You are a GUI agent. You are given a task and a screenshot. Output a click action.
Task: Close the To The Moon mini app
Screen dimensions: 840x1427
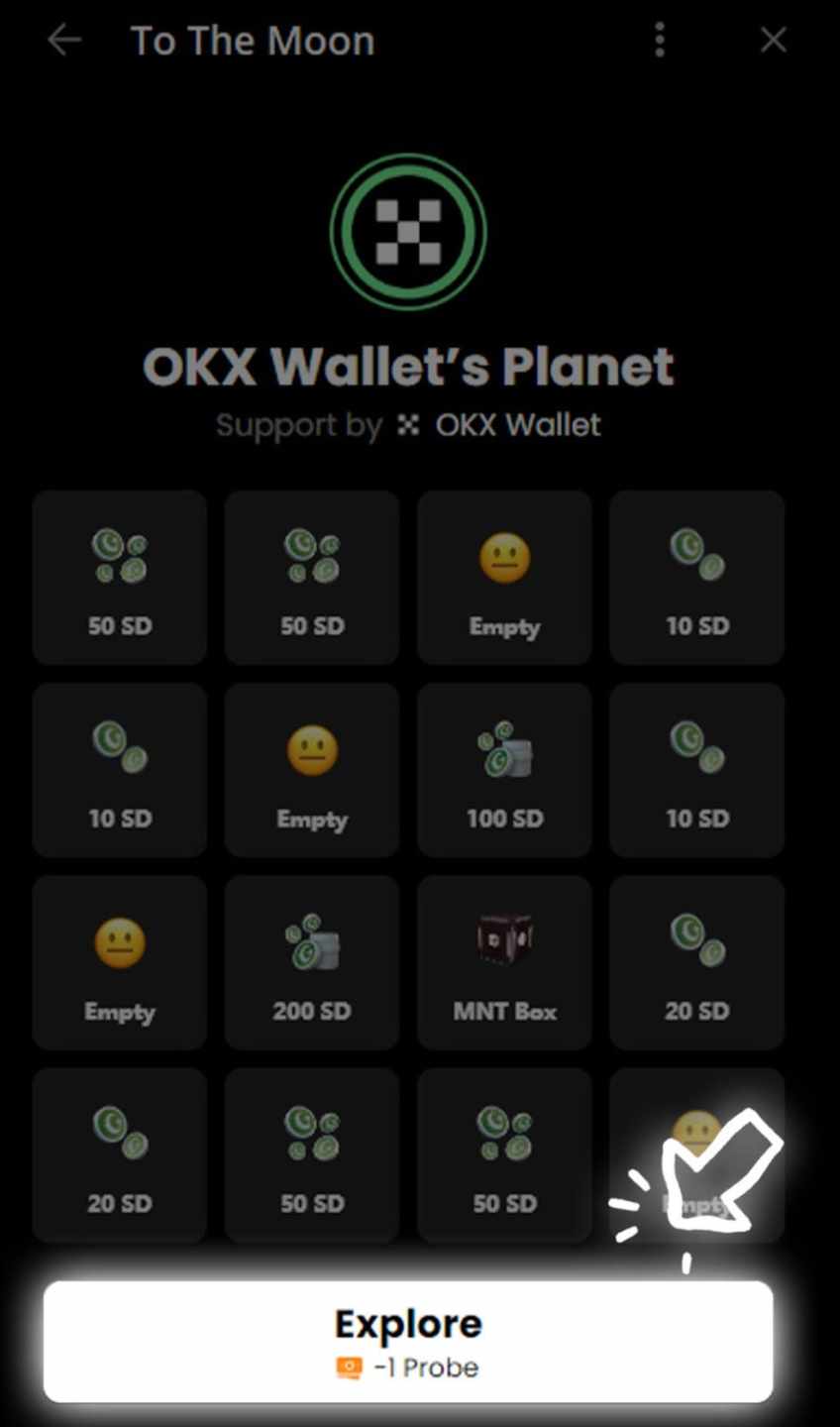tap(773, 41)
